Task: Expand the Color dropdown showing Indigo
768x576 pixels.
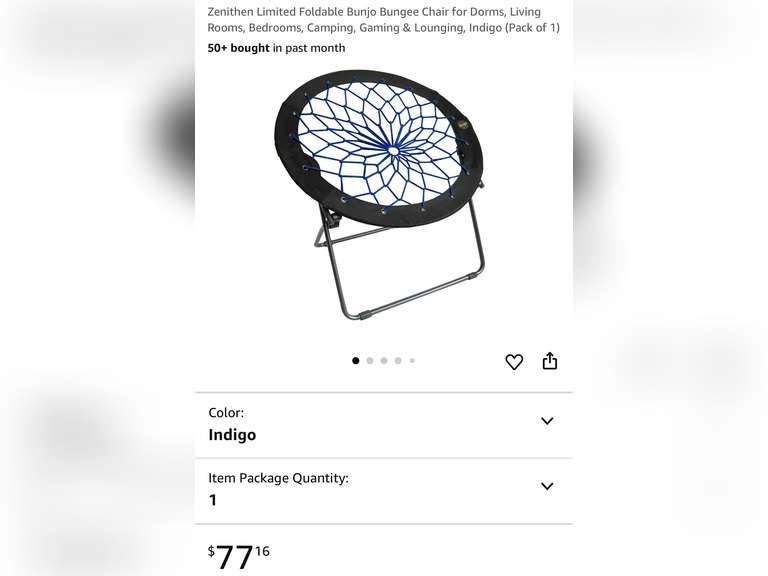Action: coord(546,421)
